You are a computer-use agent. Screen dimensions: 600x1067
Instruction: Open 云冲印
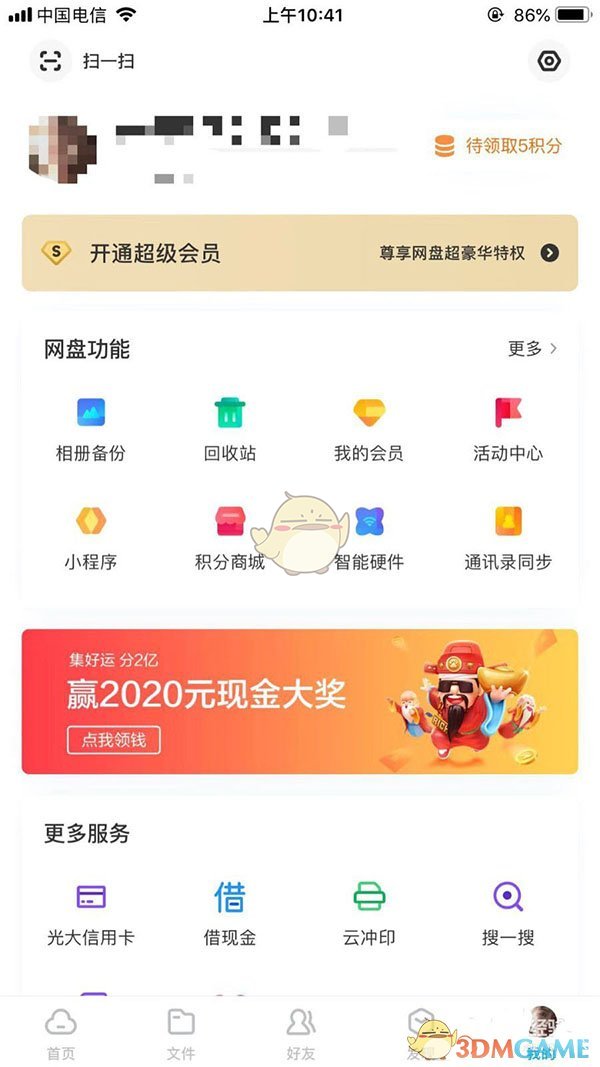369,914
